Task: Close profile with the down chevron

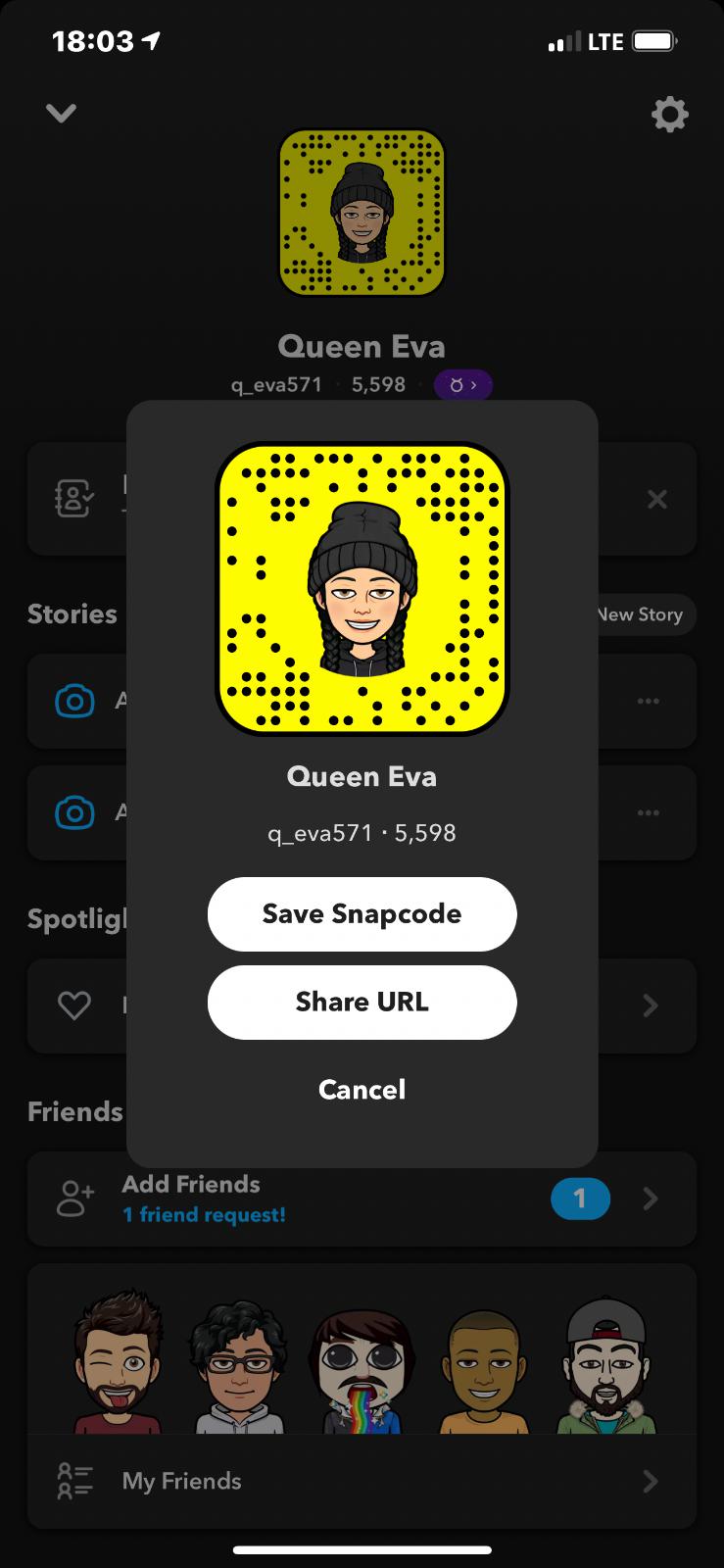Action: pos(61,114)
